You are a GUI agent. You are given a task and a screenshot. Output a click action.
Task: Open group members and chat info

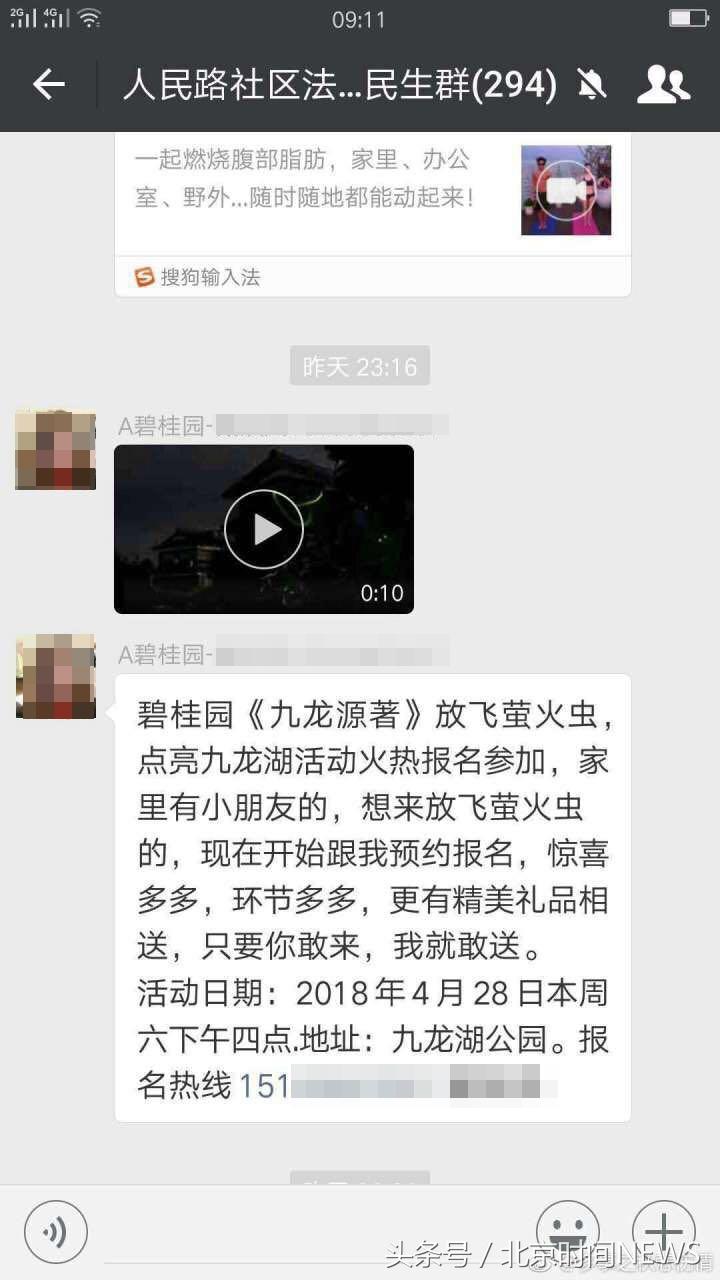(x=664, y=85)
